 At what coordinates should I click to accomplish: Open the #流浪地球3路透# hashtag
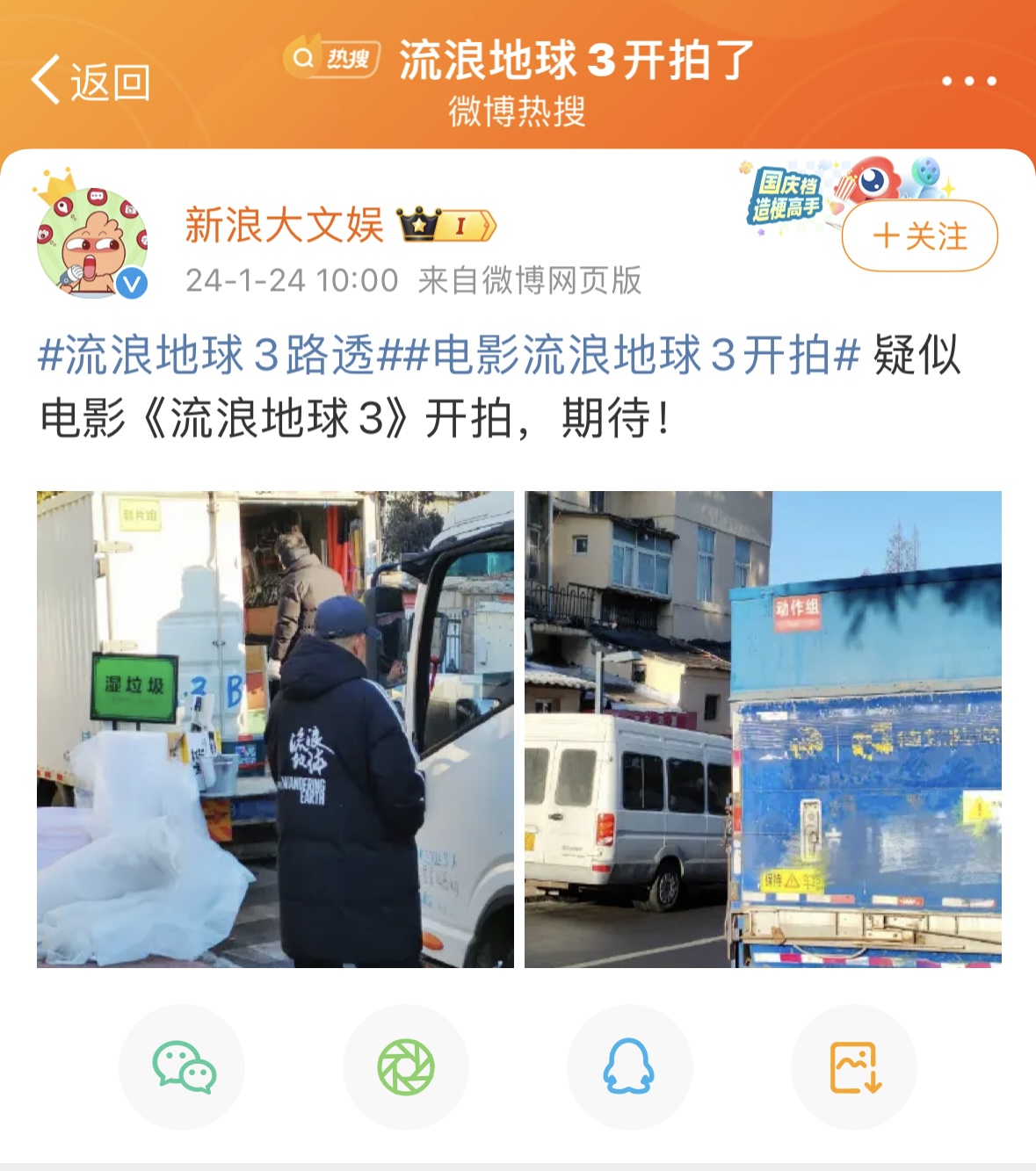click(206, 356)
